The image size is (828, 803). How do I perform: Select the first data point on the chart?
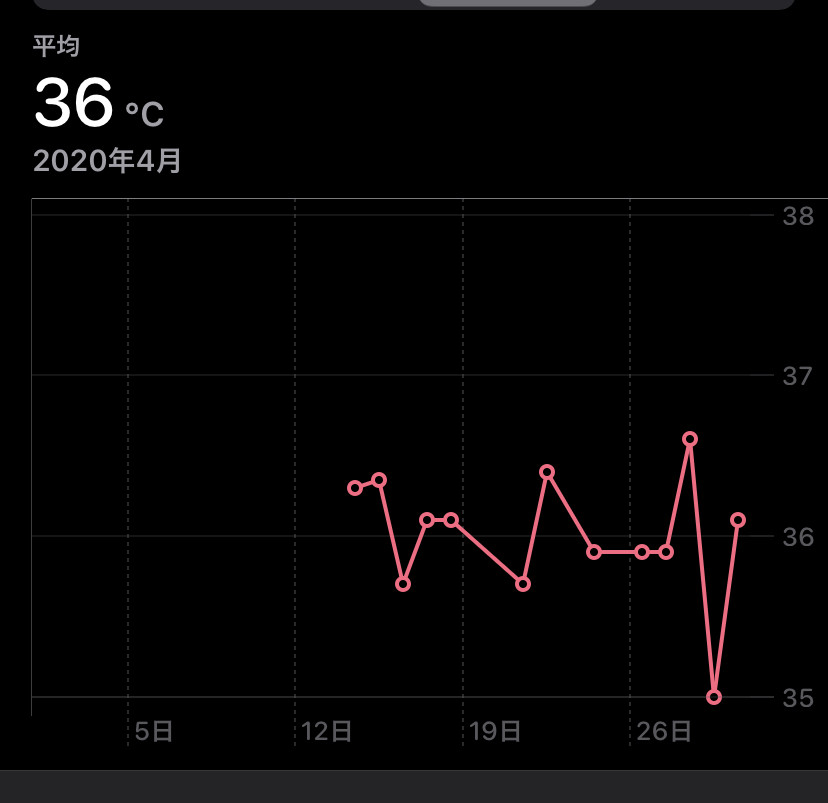click(x=355, y=488)
